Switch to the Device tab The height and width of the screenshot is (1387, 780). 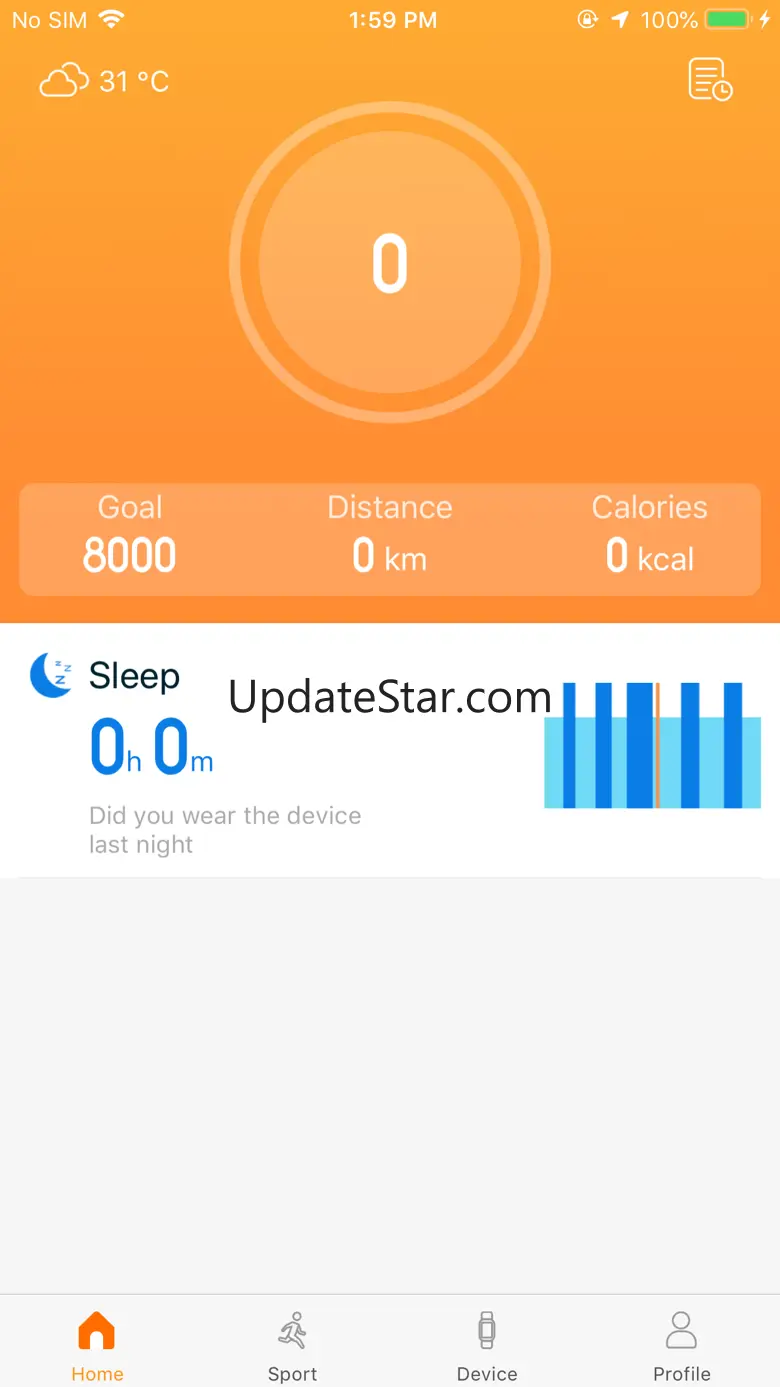click(487, 1346)
